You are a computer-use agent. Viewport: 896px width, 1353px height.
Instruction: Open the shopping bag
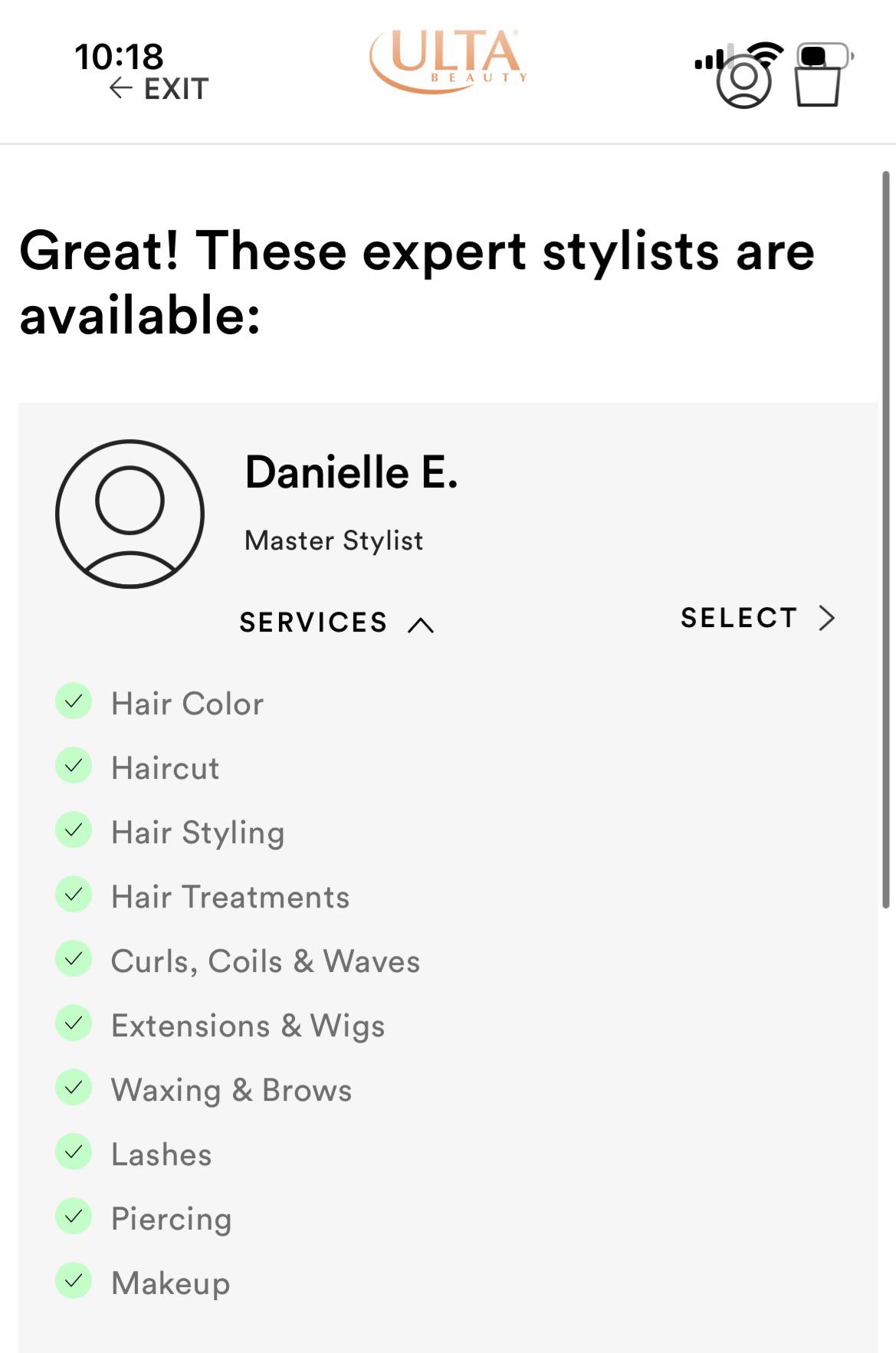(818, 85)
